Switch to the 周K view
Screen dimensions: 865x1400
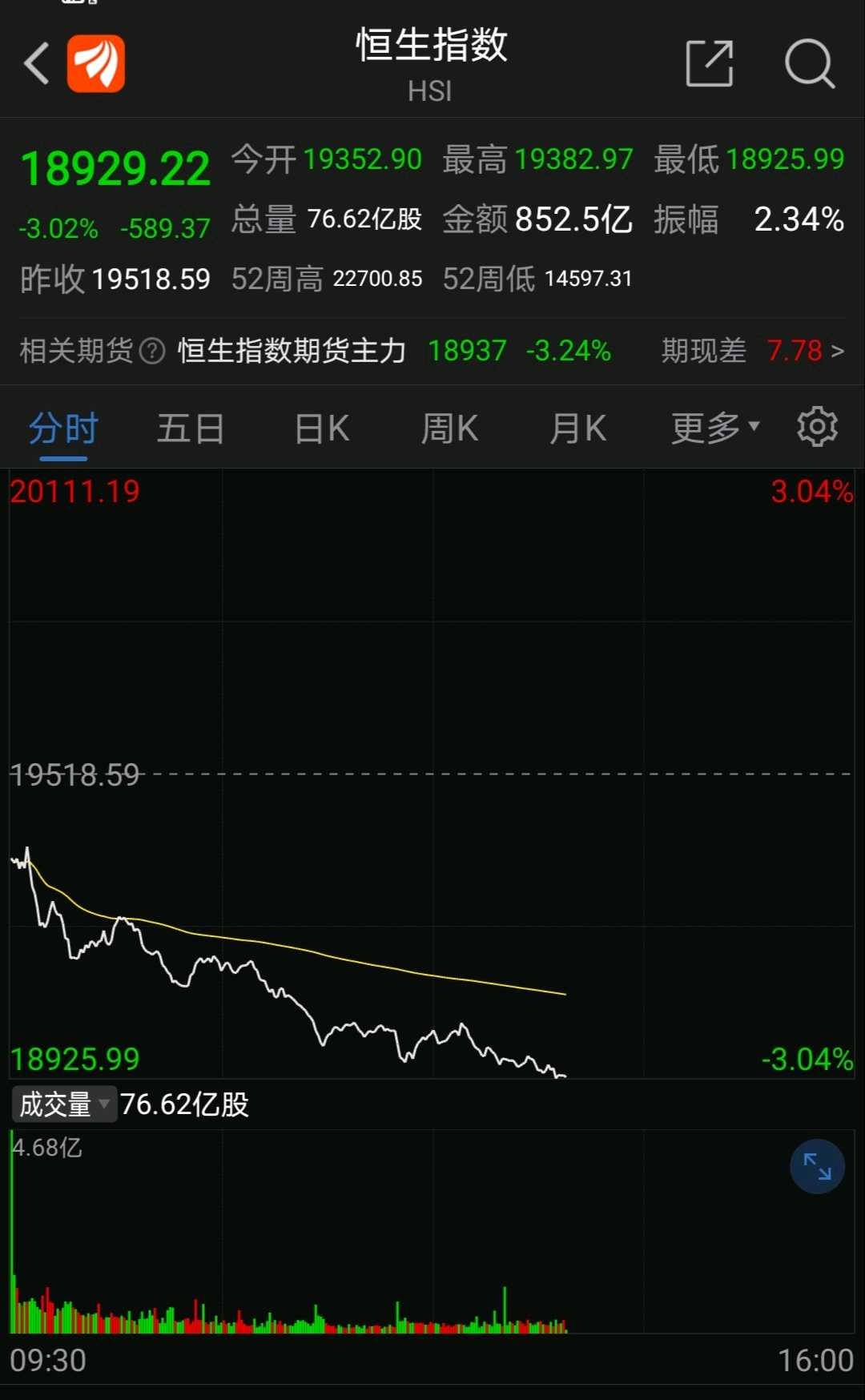(x=449, y=428)
